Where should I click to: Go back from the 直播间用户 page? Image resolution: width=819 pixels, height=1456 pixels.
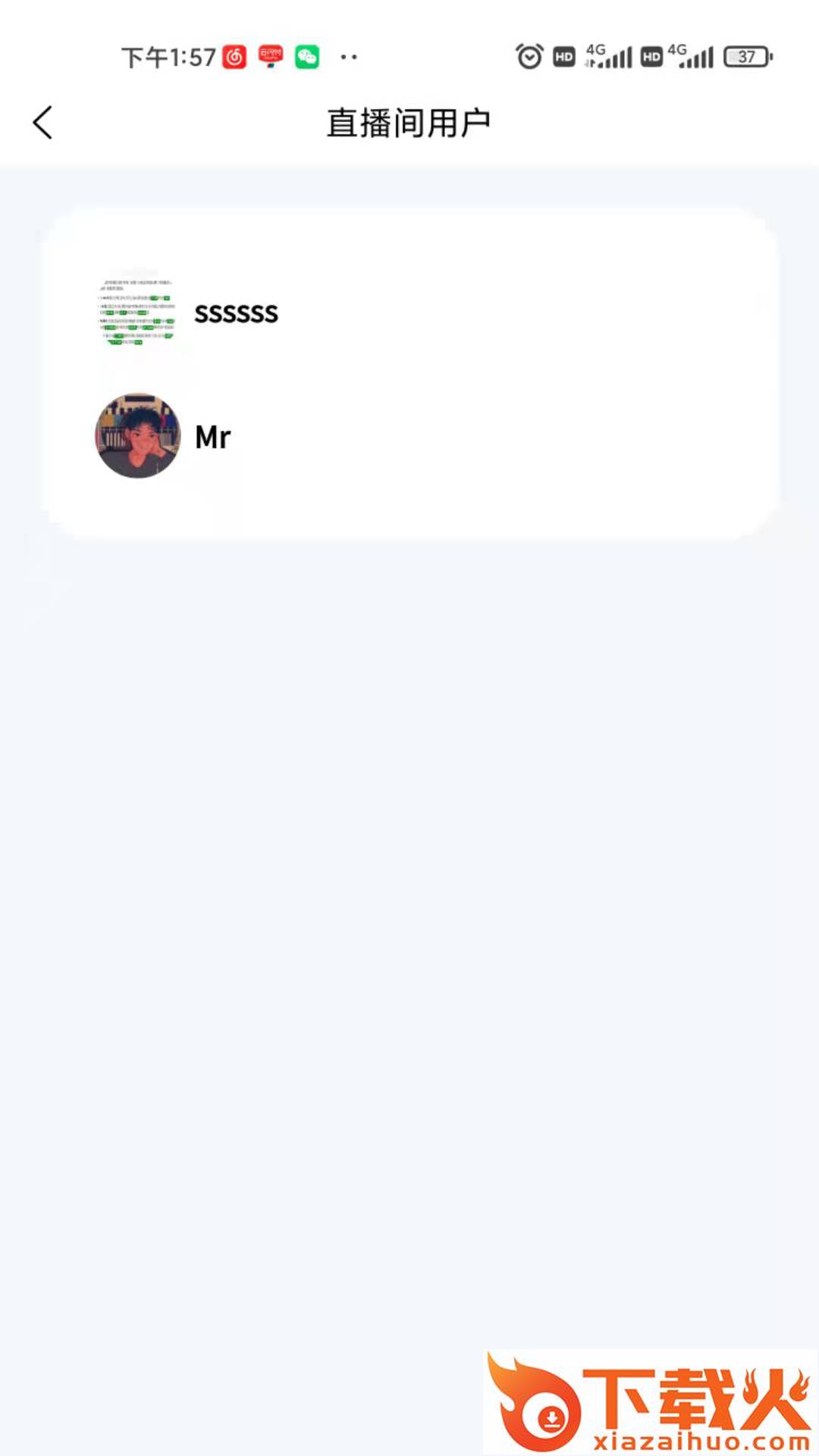pos(43,123)
